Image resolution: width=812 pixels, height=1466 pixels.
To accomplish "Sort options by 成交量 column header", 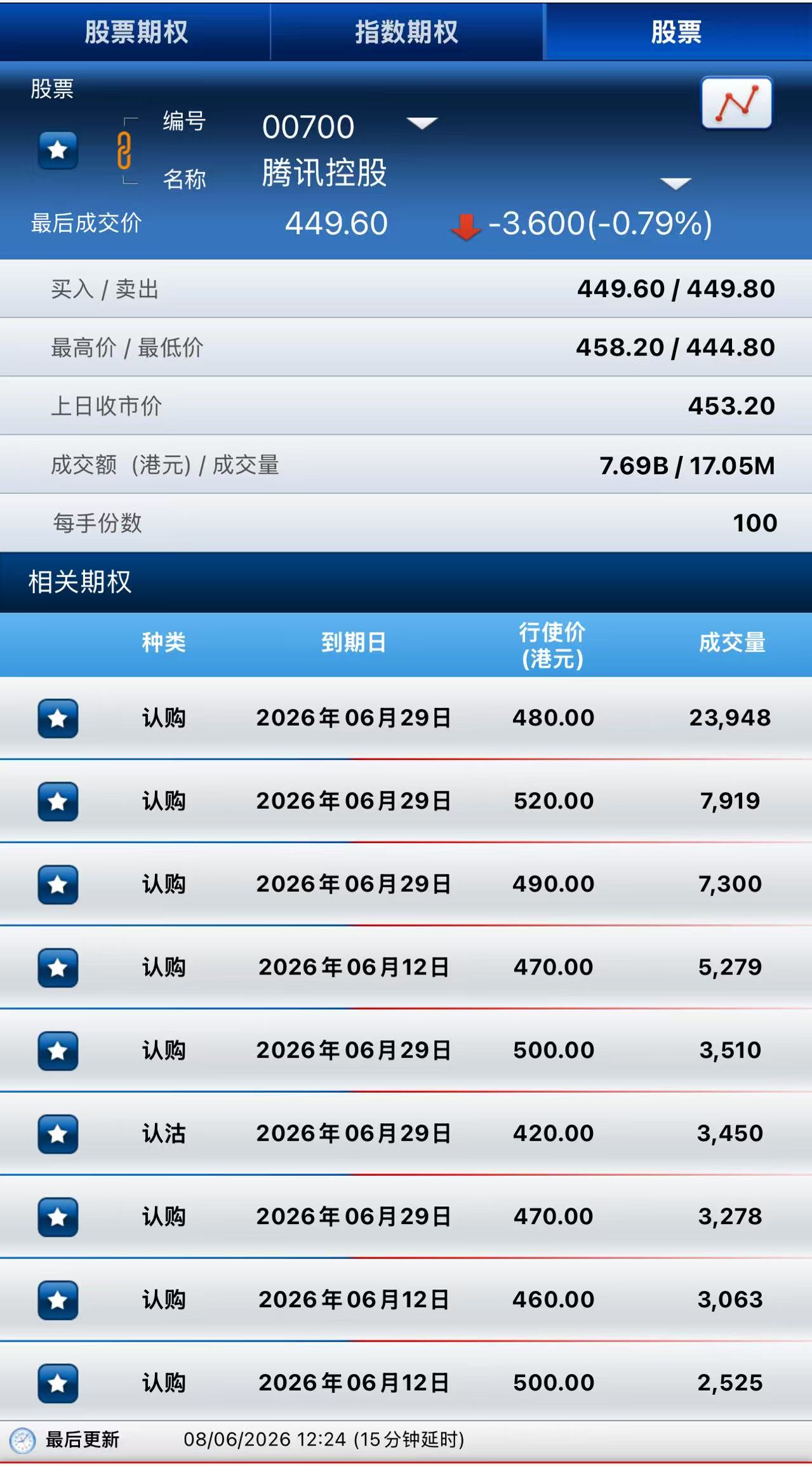I will [x=731, y=643].
